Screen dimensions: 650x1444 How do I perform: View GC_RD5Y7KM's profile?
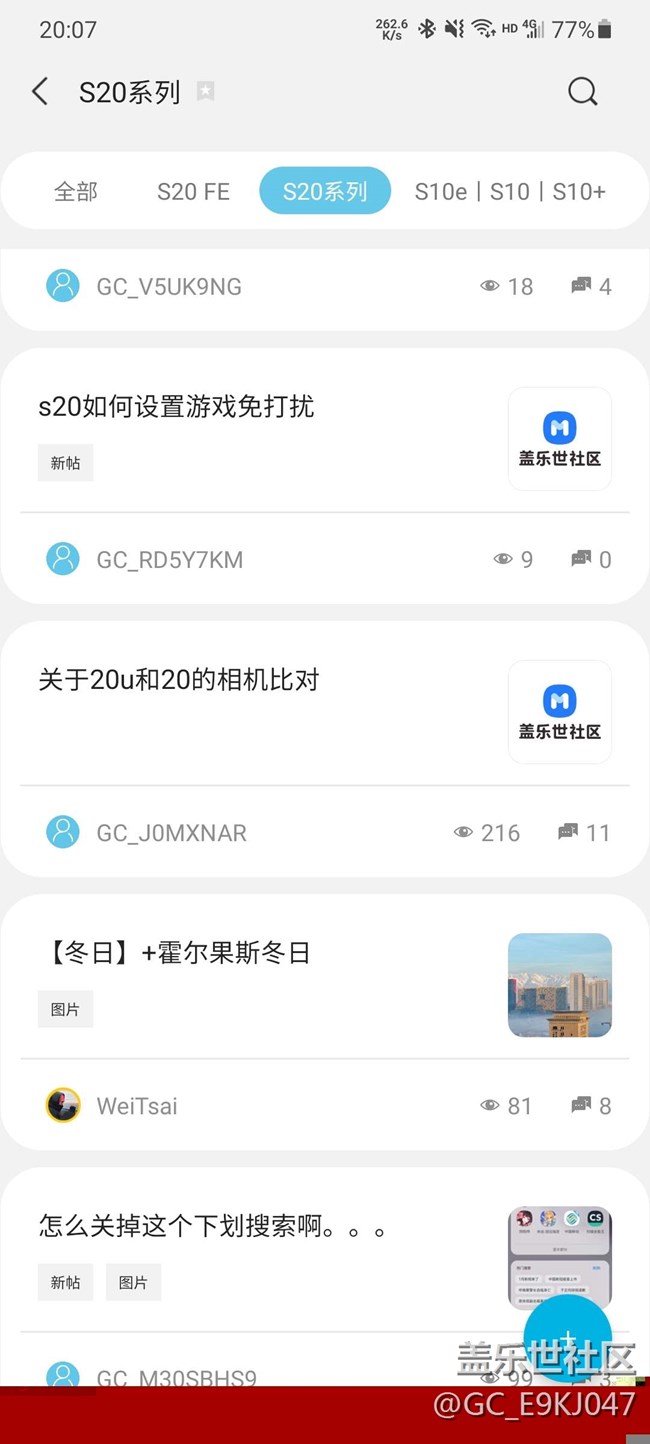169,560
